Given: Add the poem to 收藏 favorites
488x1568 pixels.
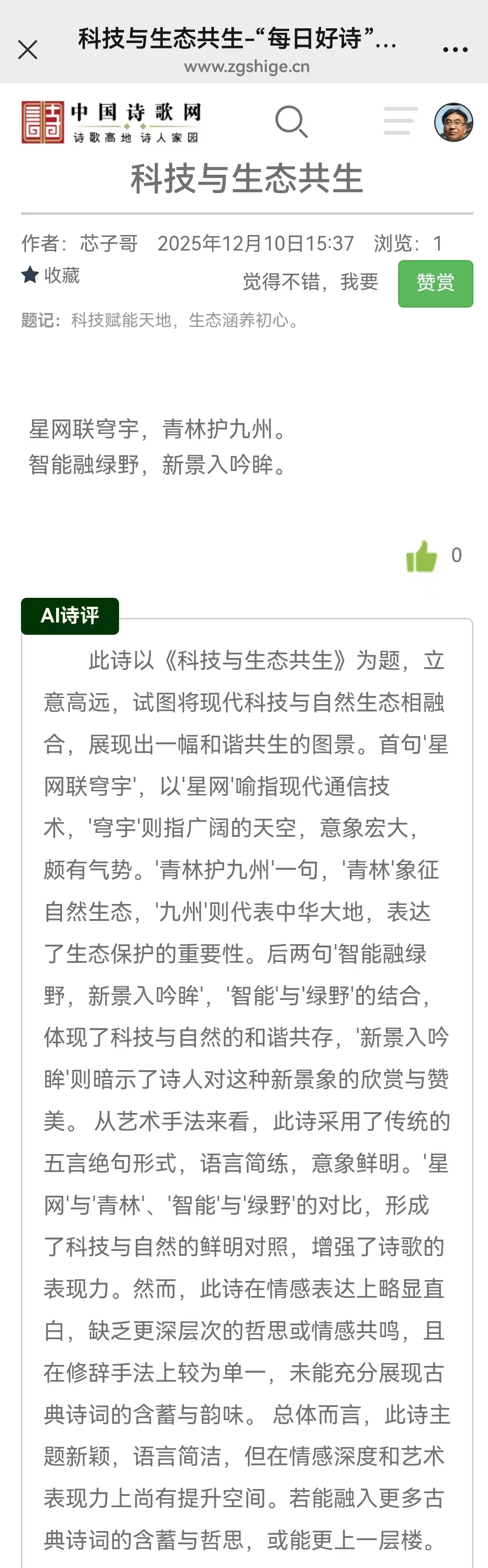Looking at the screenshot, I should [x=51, y=276].
